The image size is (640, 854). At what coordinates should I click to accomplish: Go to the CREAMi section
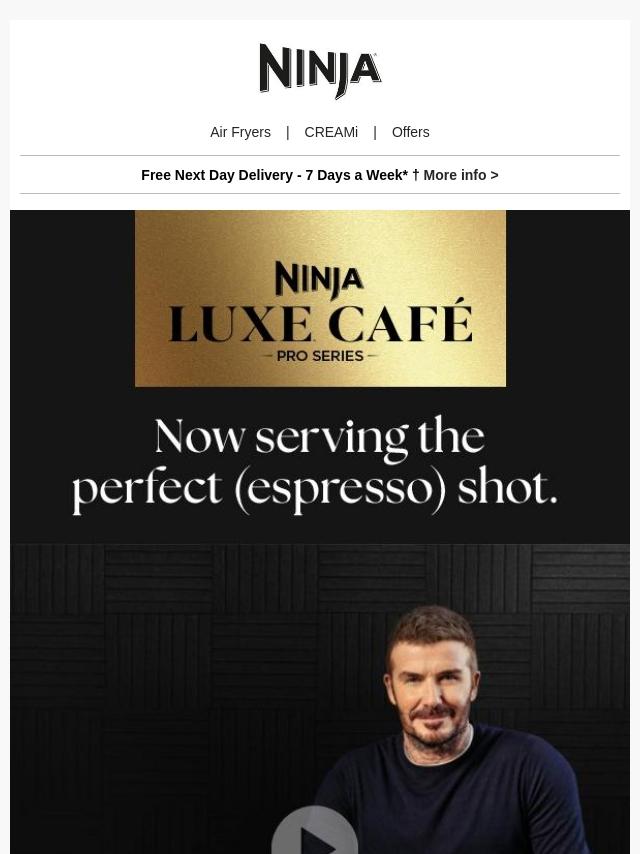(331, 132)
